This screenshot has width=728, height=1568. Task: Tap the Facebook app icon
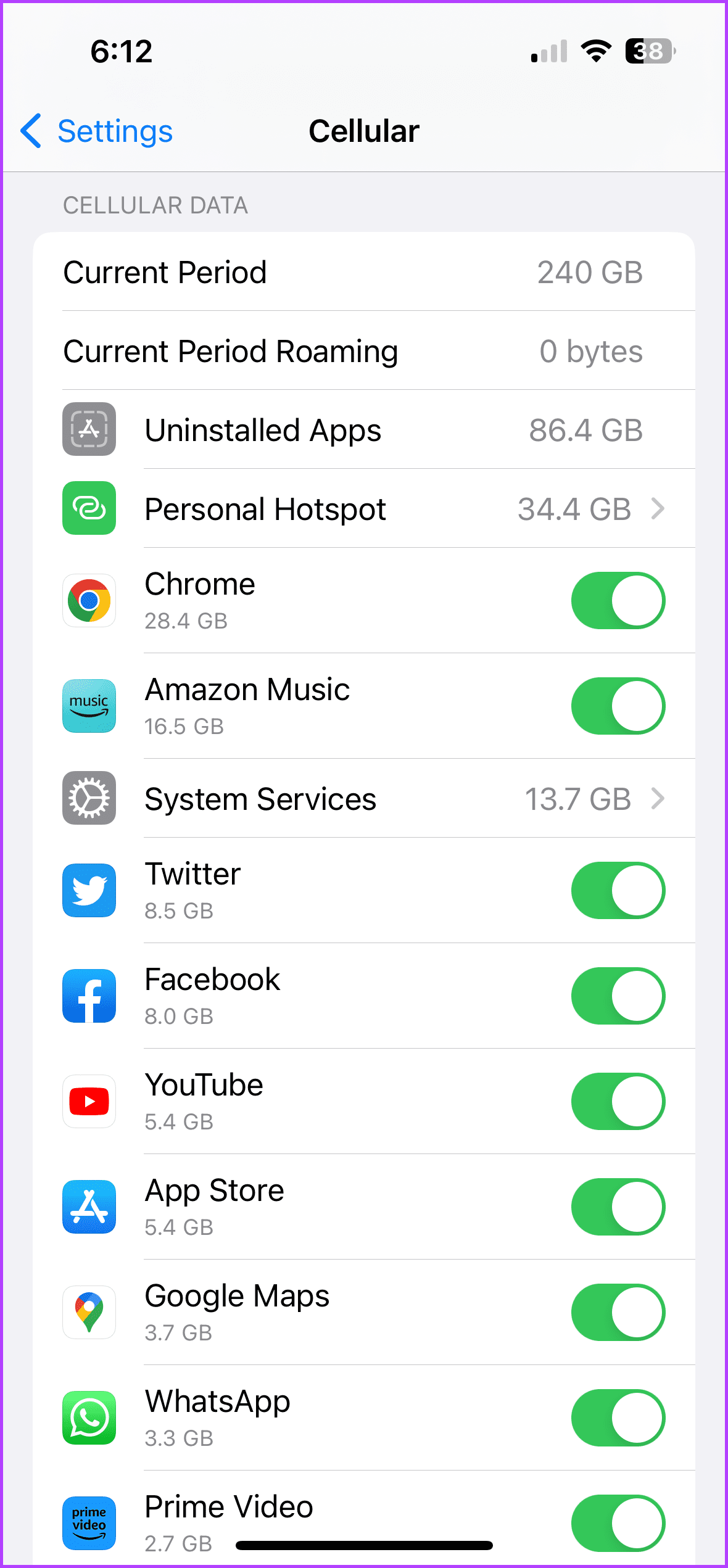coord(89,996)
